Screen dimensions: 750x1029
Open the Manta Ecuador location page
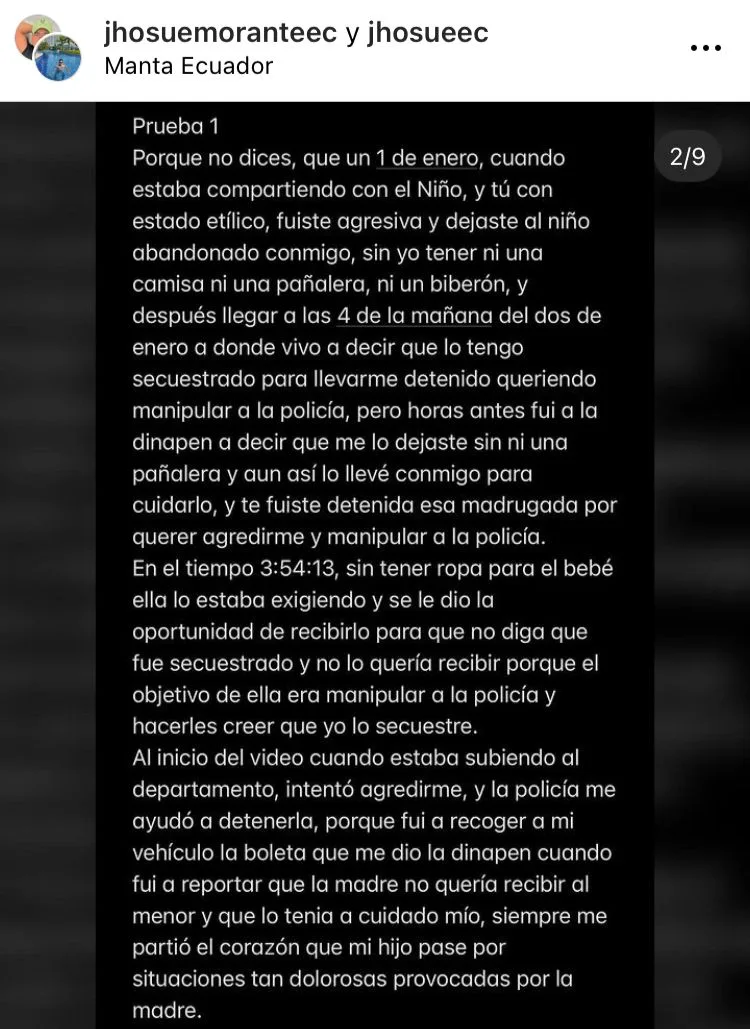(188, 66)
